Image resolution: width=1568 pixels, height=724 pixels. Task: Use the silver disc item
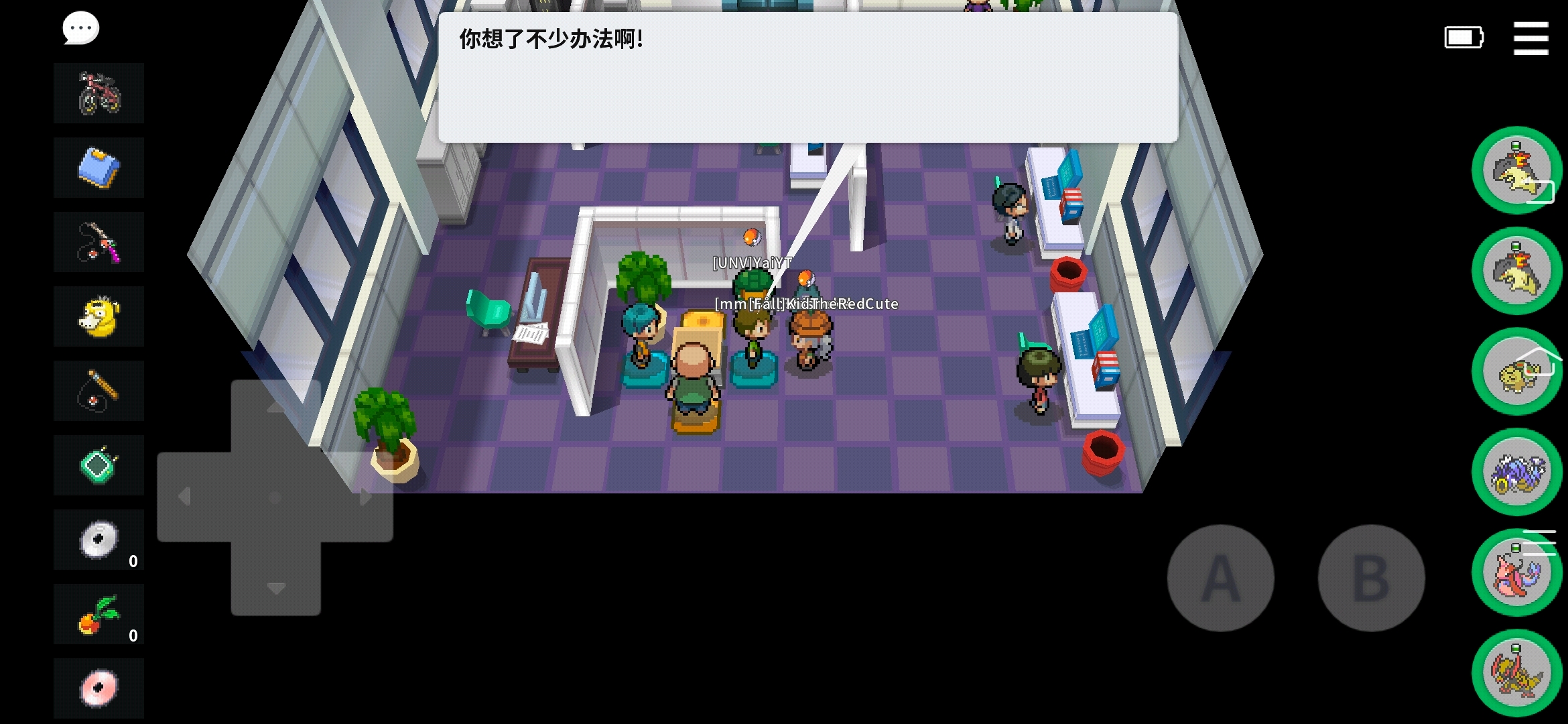click(x=99, y=540)
